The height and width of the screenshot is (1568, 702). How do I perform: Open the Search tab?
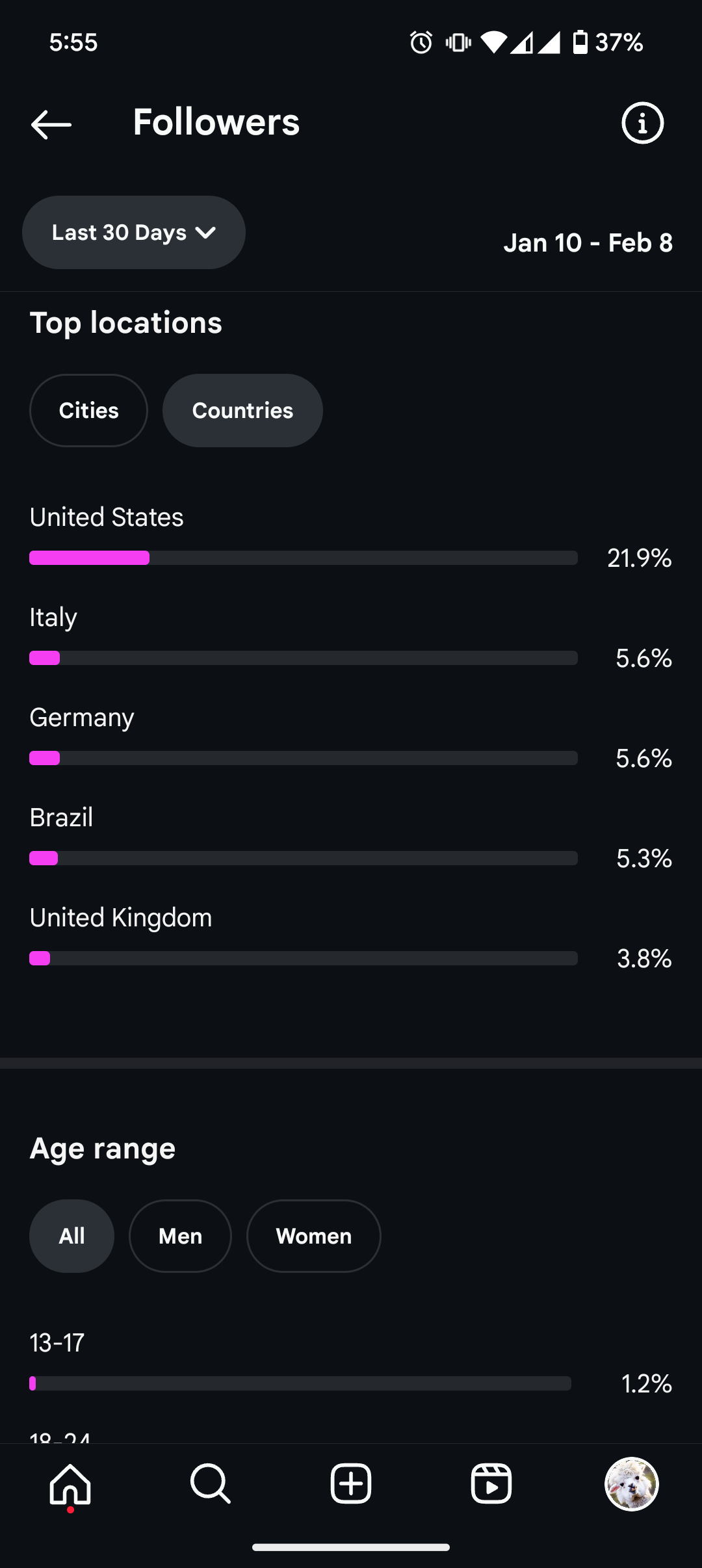pos(211,1484)
